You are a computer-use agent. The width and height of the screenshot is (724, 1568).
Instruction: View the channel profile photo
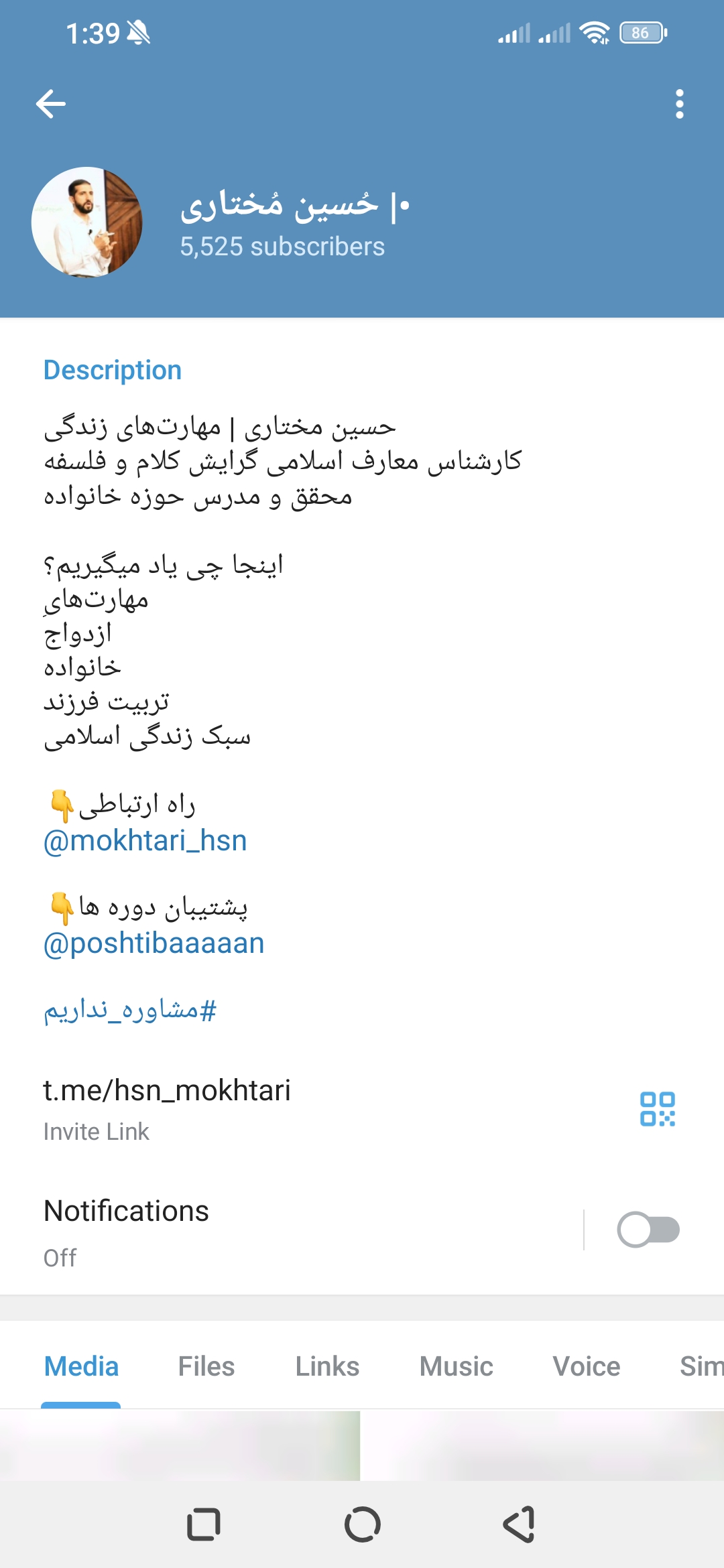coord(87,222)
